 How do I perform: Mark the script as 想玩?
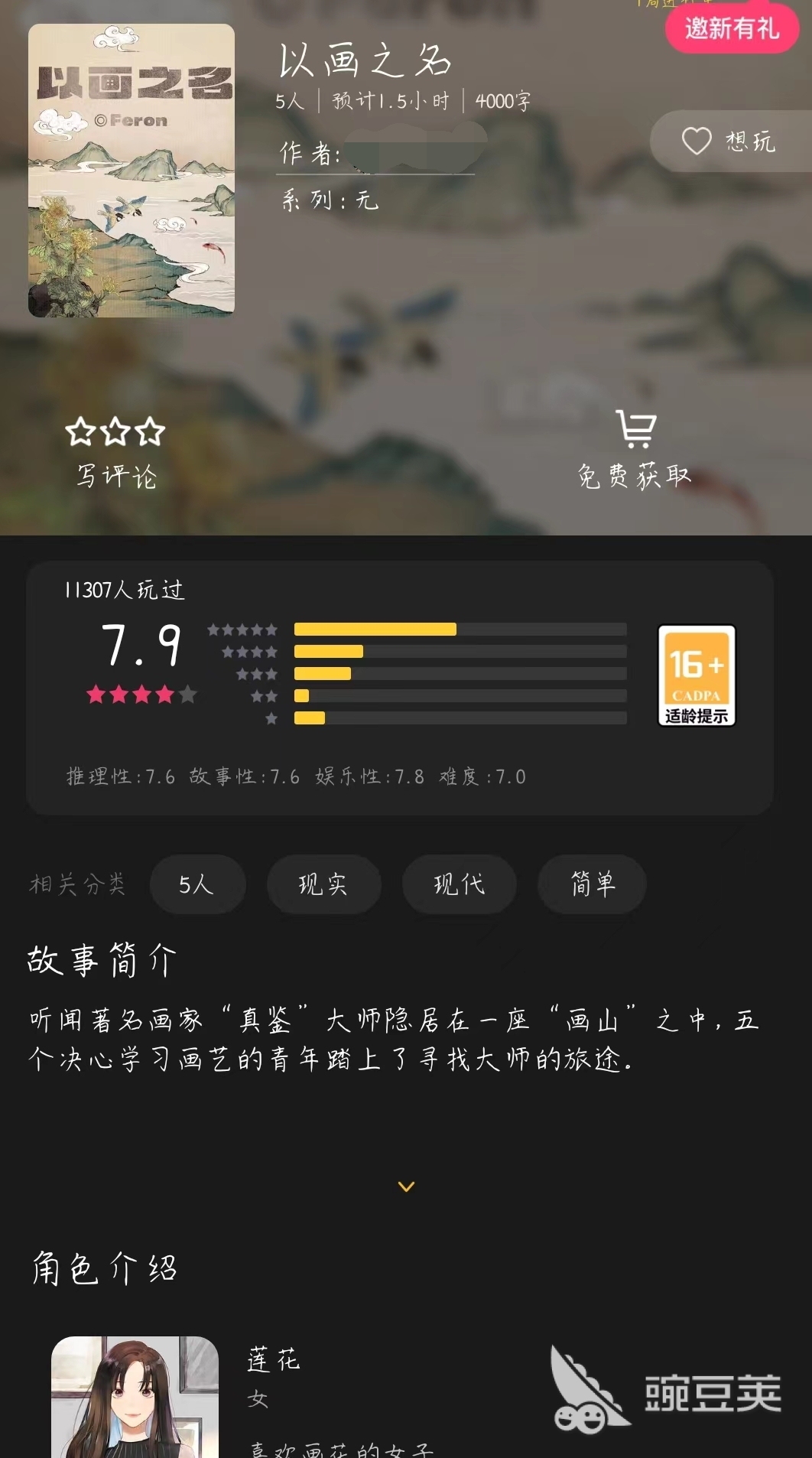pos(729,142)
